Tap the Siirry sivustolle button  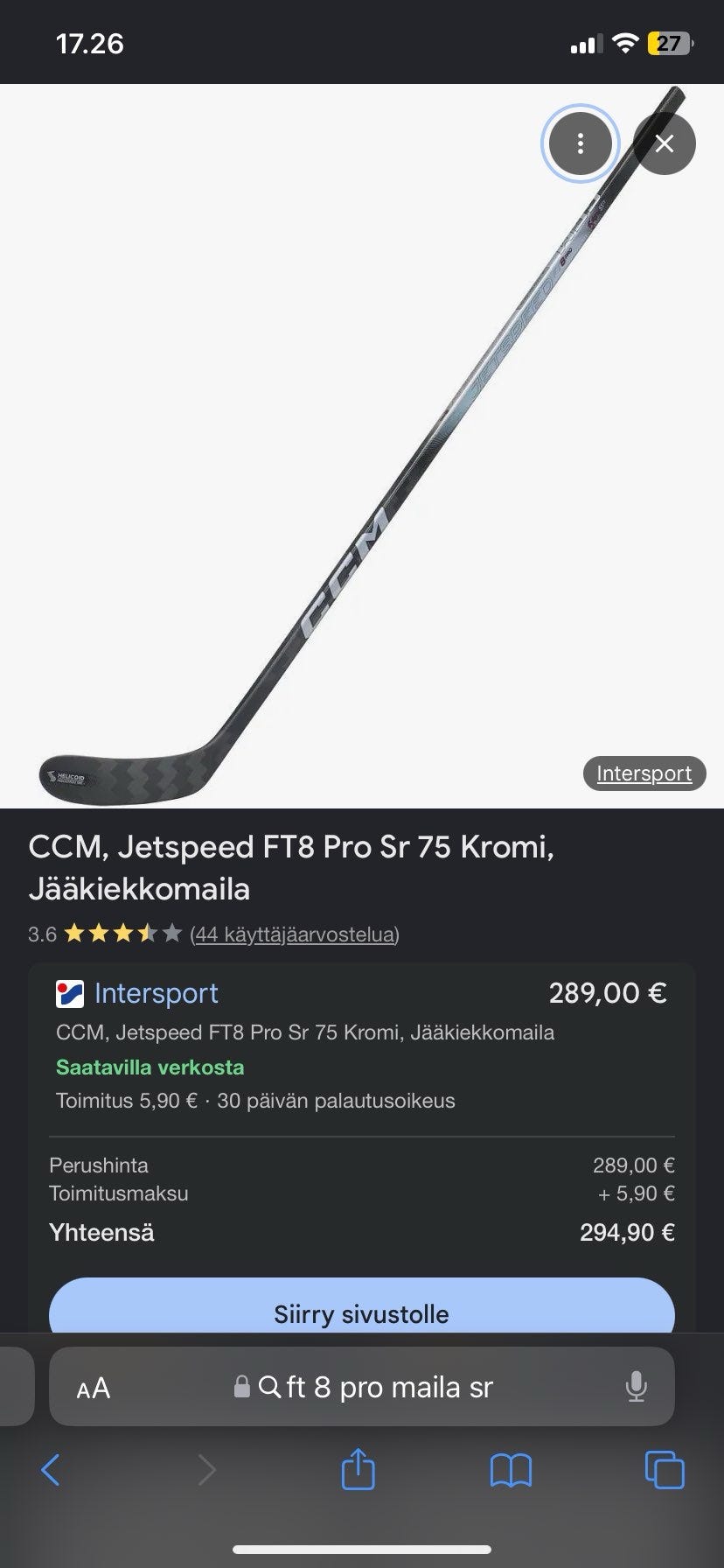[361, 1312]
